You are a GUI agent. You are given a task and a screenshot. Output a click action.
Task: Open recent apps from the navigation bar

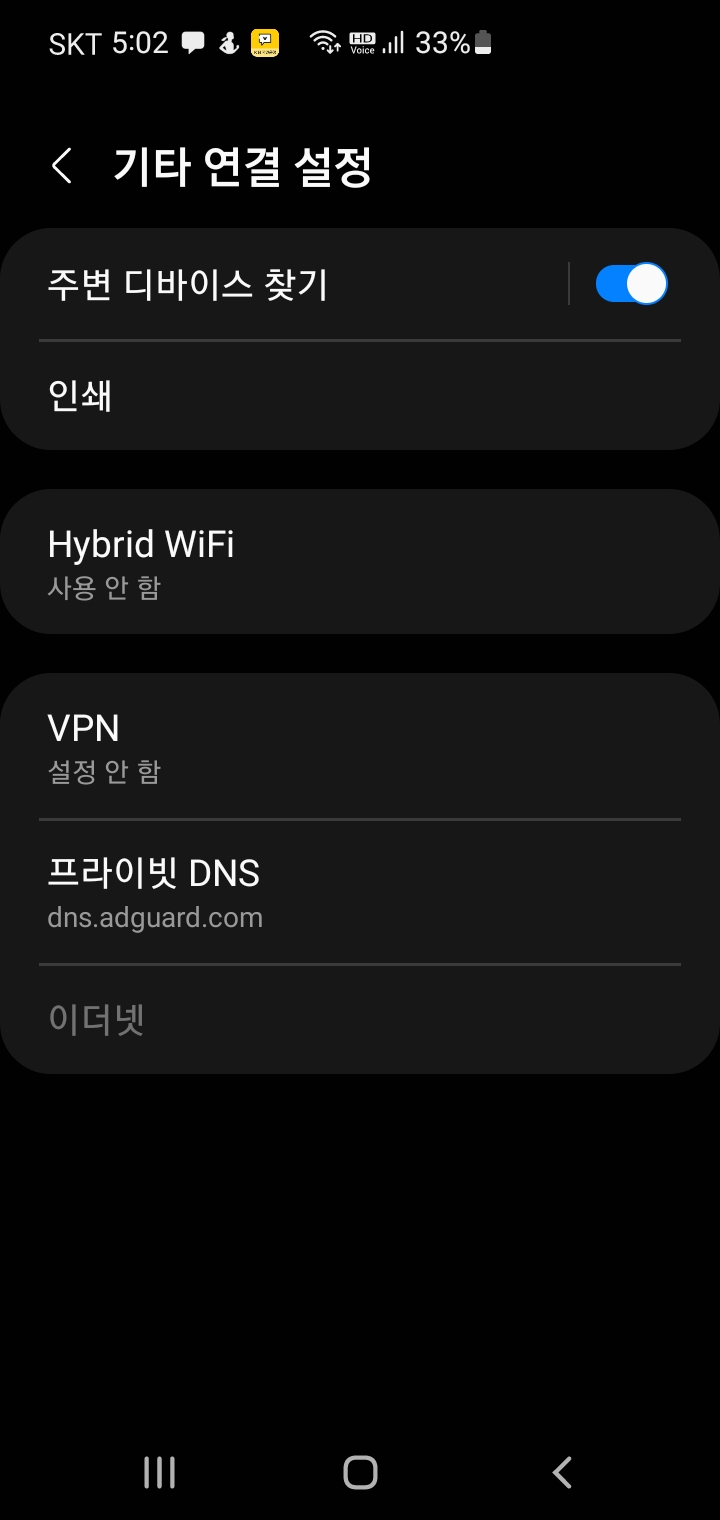tap(159, 1472)
